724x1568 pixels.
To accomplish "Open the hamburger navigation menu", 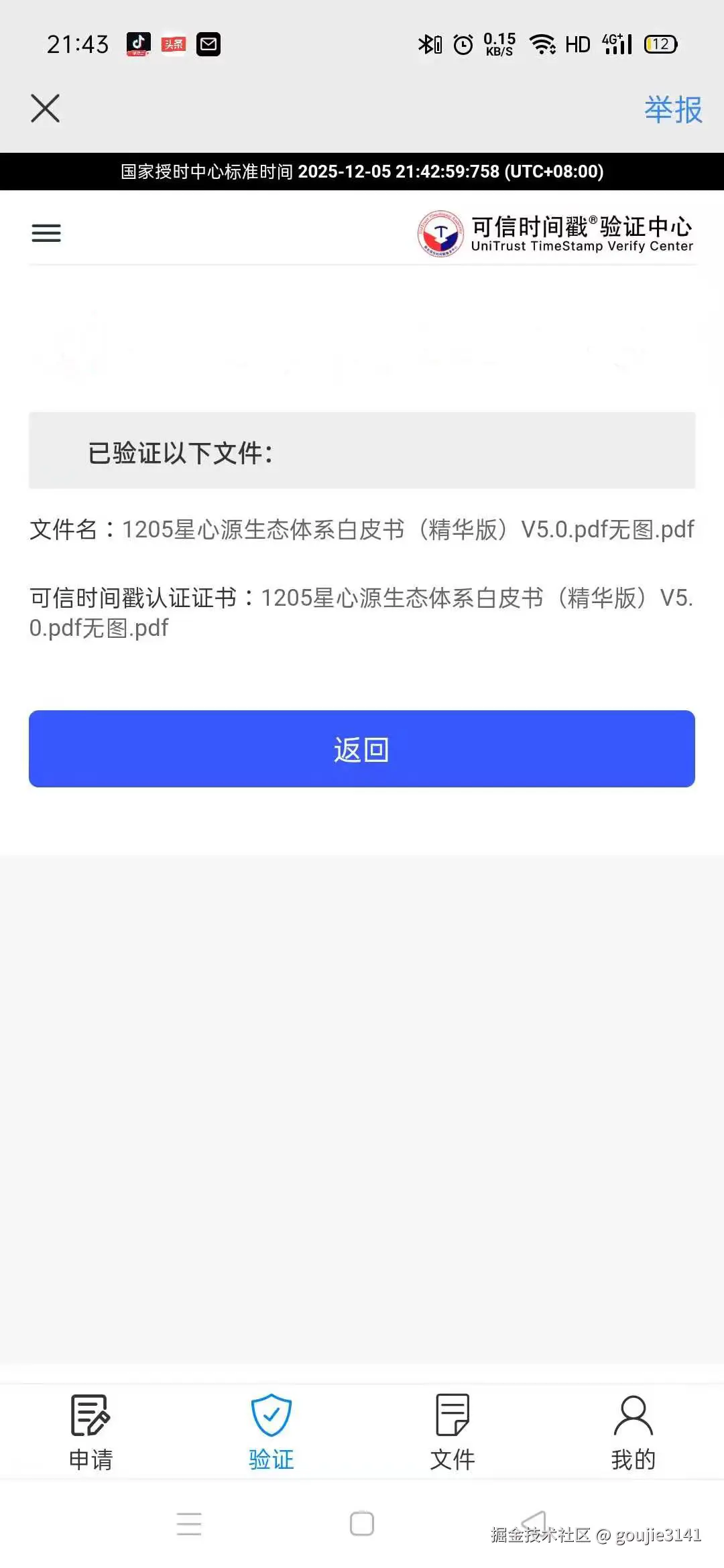I will 46,233.
